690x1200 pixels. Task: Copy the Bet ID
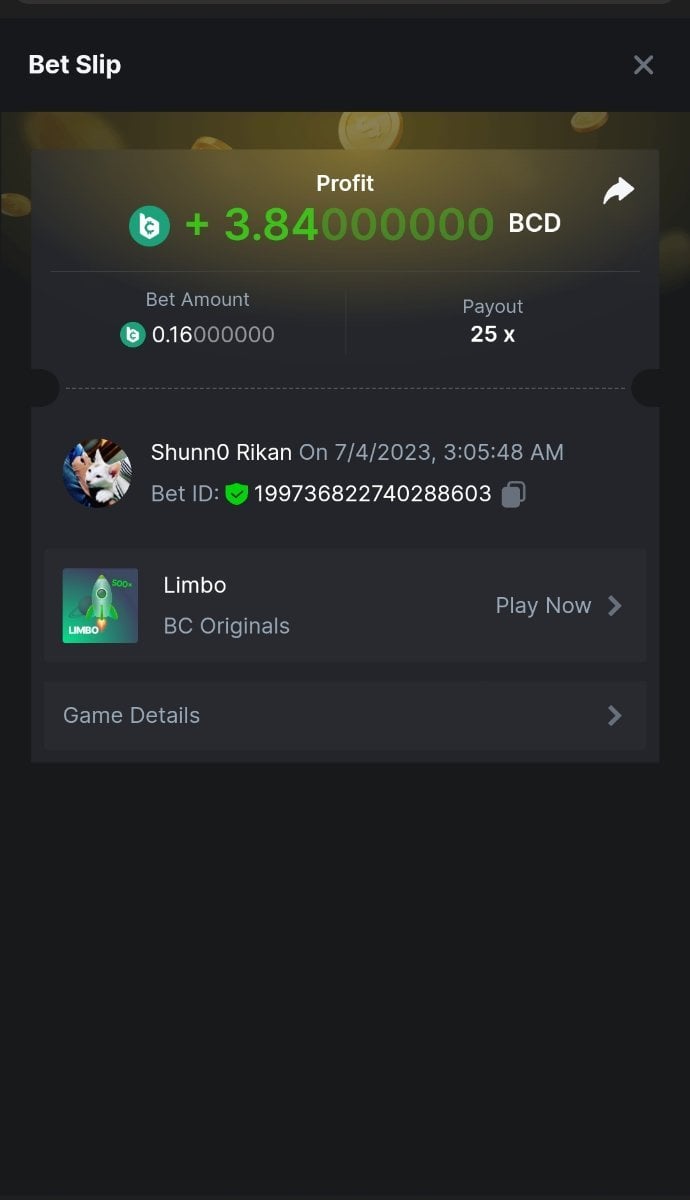click(x=513, y=494)
